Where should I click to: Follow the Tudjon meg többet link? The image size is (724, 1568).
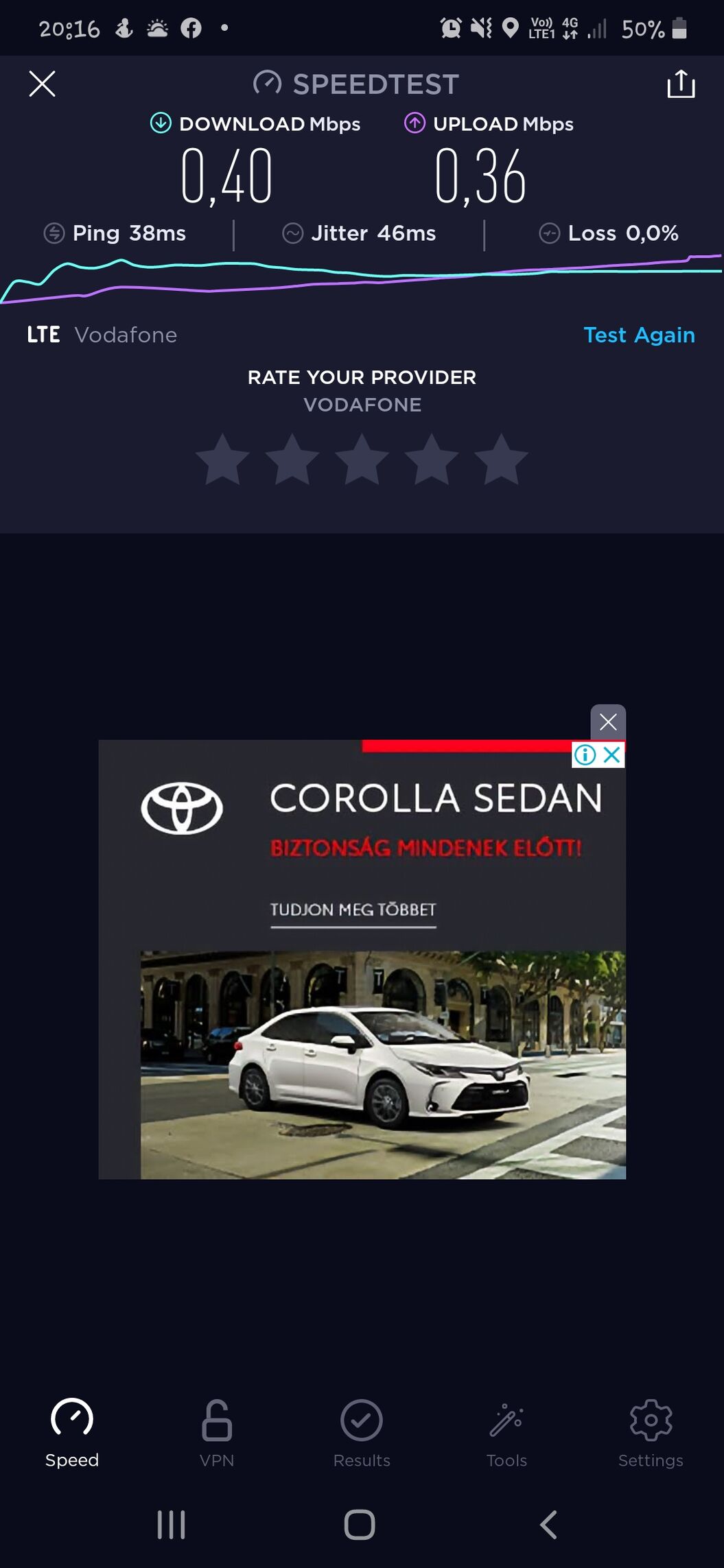click(353, 910)
